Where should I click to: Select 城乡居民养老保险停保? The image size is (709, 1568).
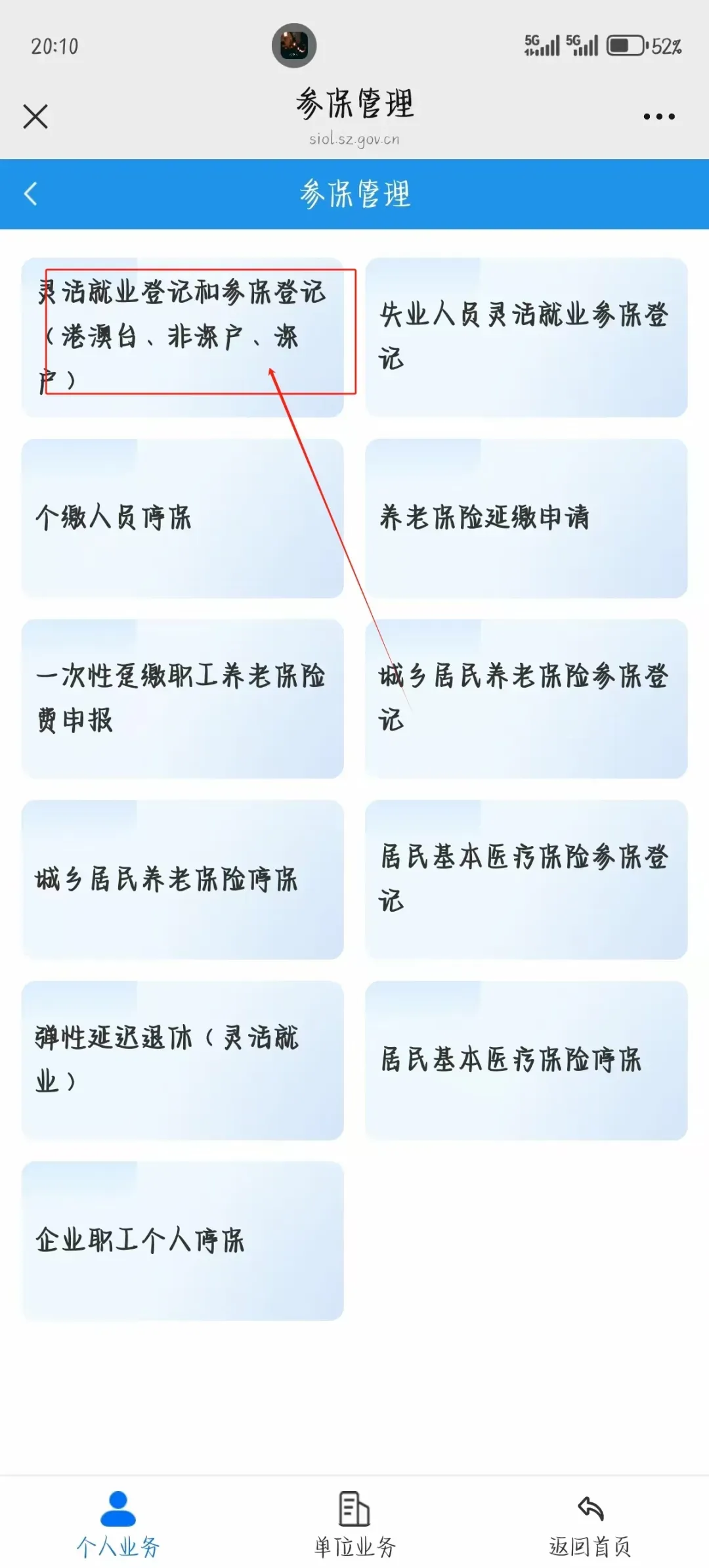183,880
